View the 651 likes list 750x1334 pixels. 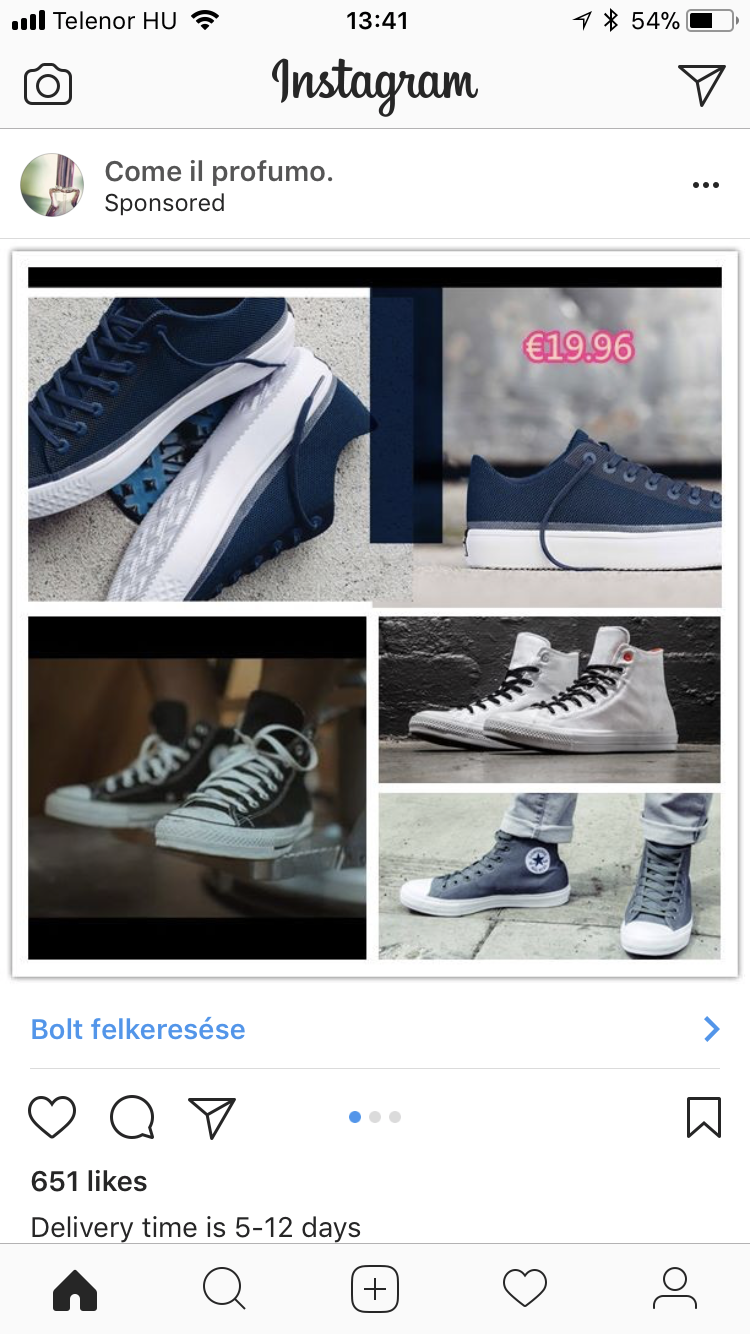click(89, 1181)
